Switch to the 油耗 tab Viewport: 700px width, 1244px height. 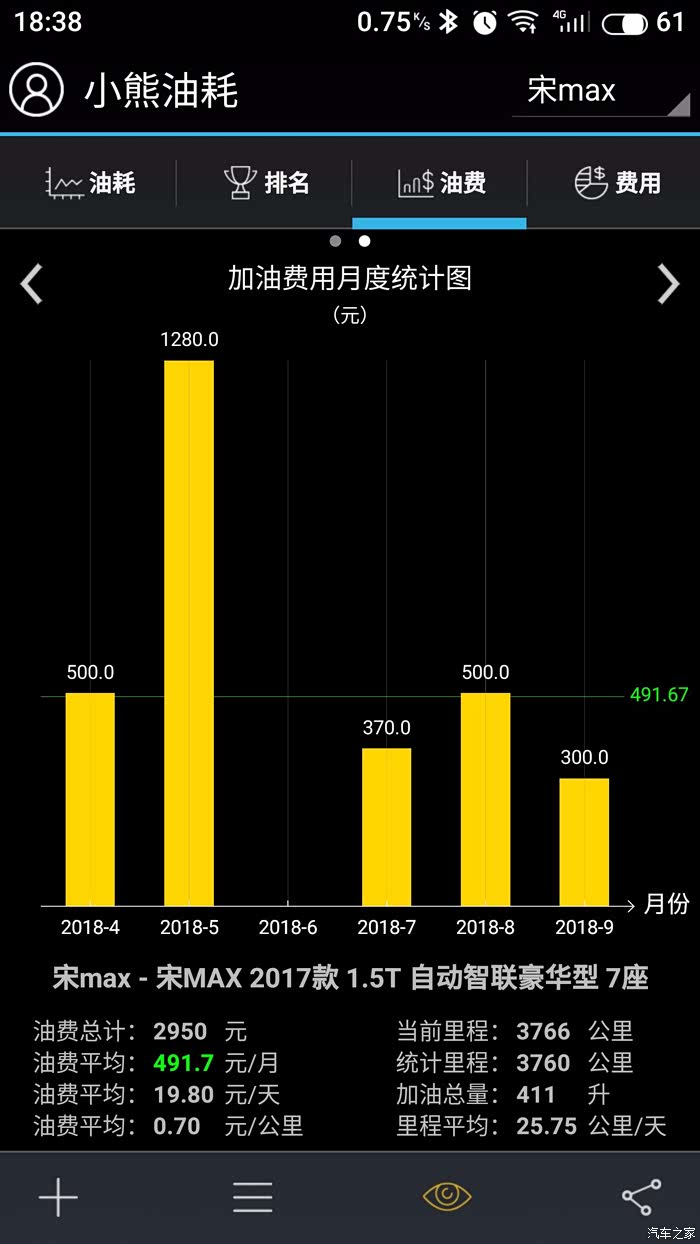91,183
